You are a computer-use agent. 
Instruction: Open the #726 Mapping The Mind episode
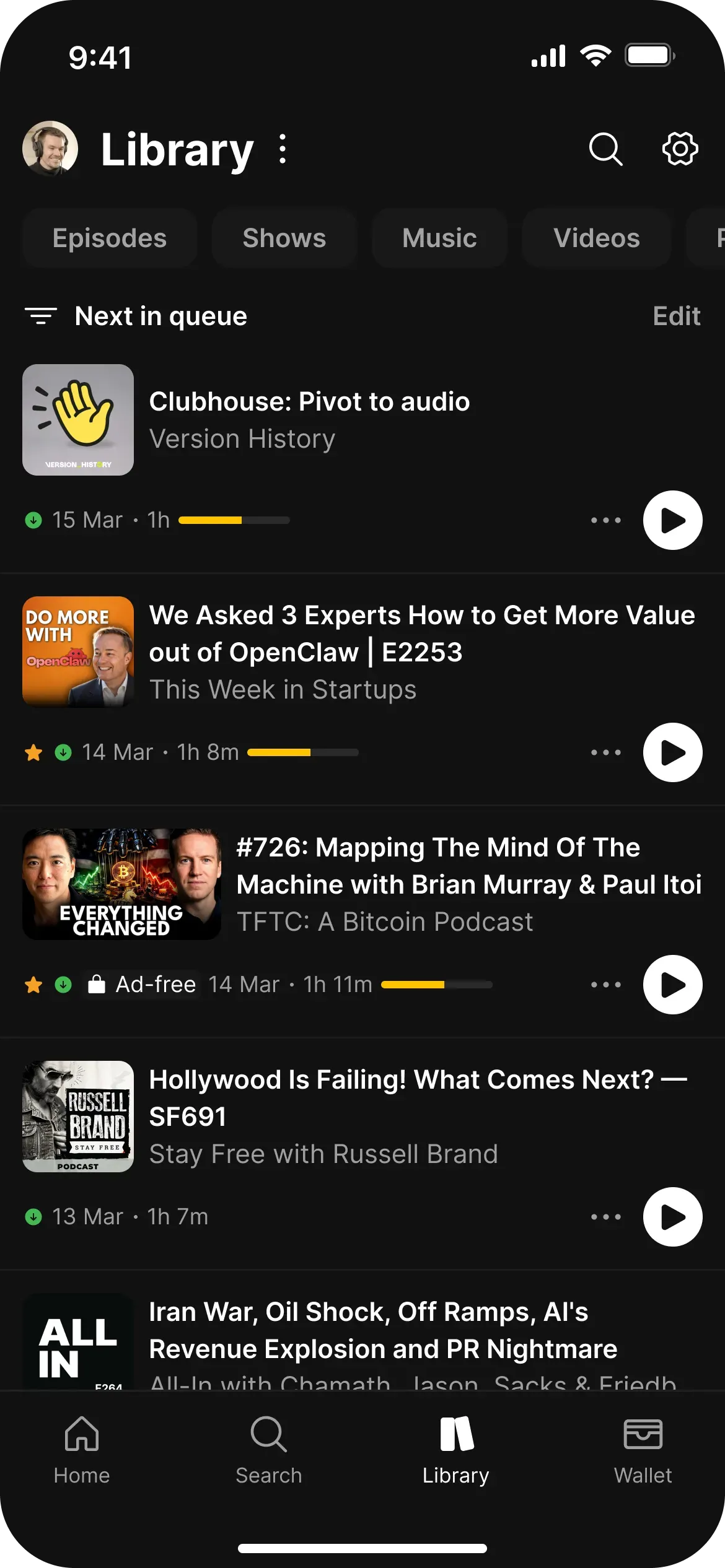point(437,866)
